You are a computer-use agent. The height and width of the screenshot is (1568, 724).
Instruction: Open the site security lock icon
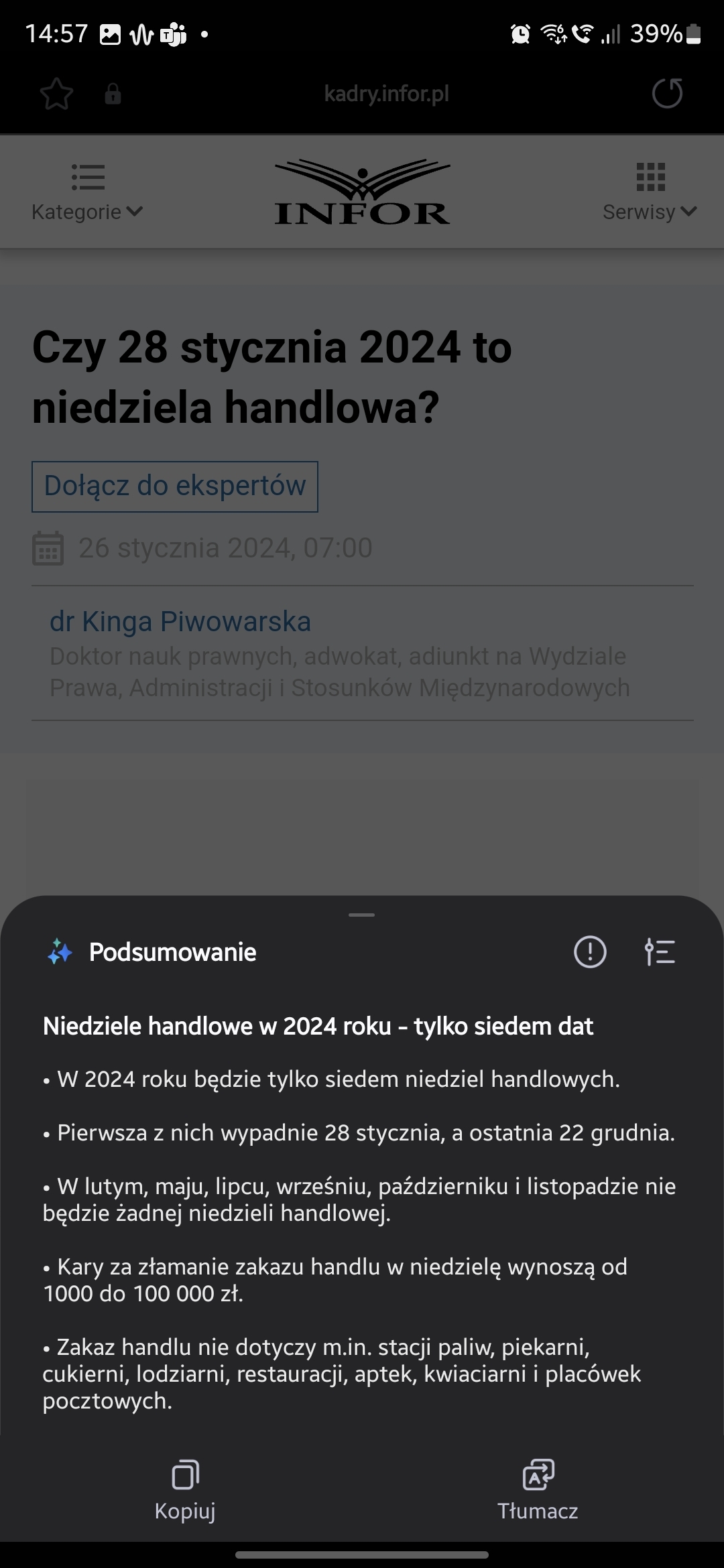(x=113, y=94)
